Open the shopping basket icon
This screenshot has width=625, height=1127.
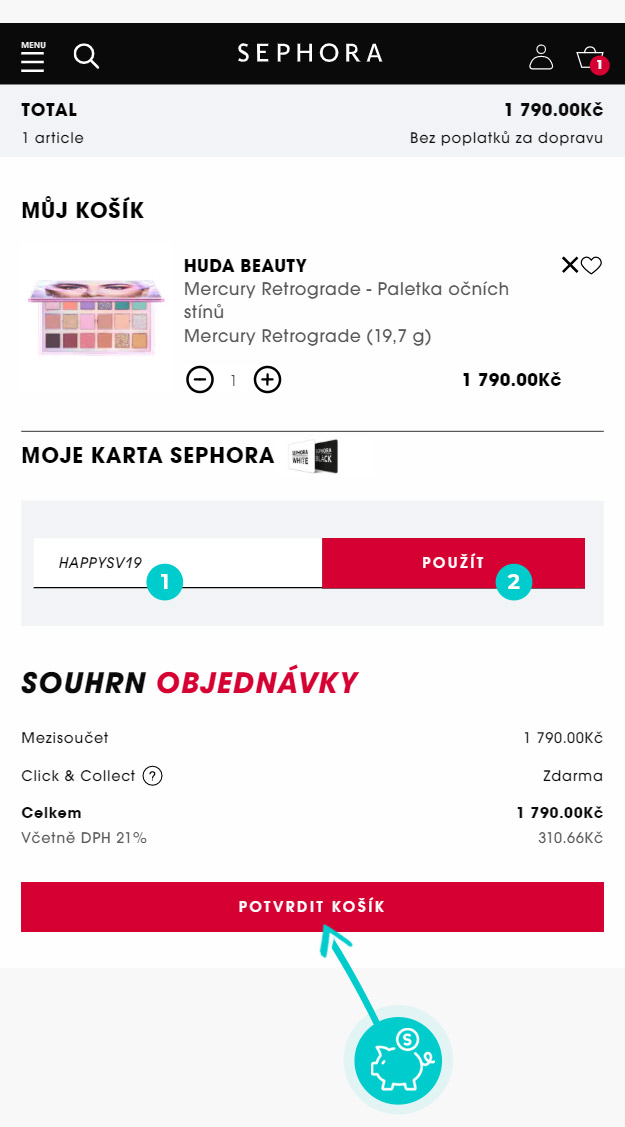(x=591, y=57)
